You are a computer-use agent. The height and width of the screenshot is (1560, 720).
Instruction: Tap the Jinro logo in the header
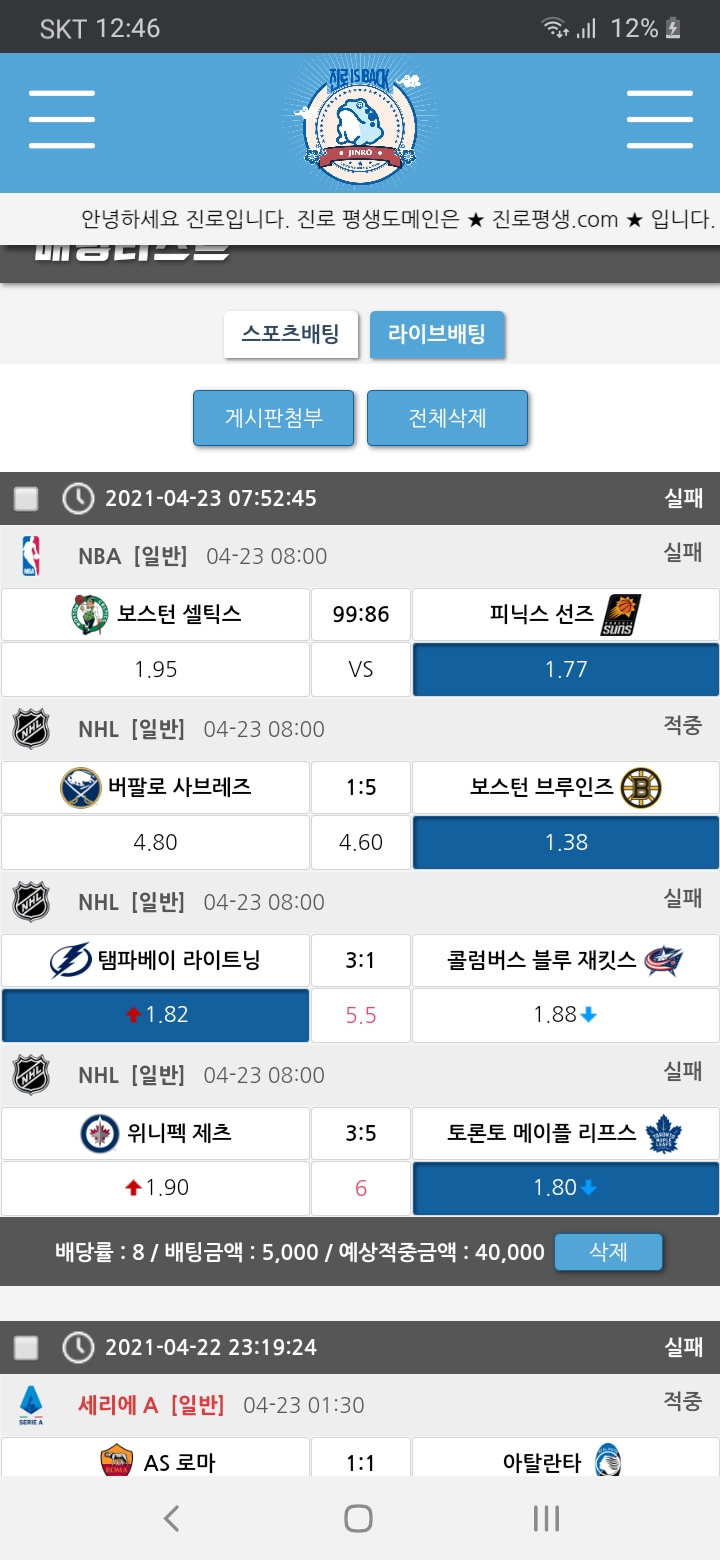tap(359, 122)
